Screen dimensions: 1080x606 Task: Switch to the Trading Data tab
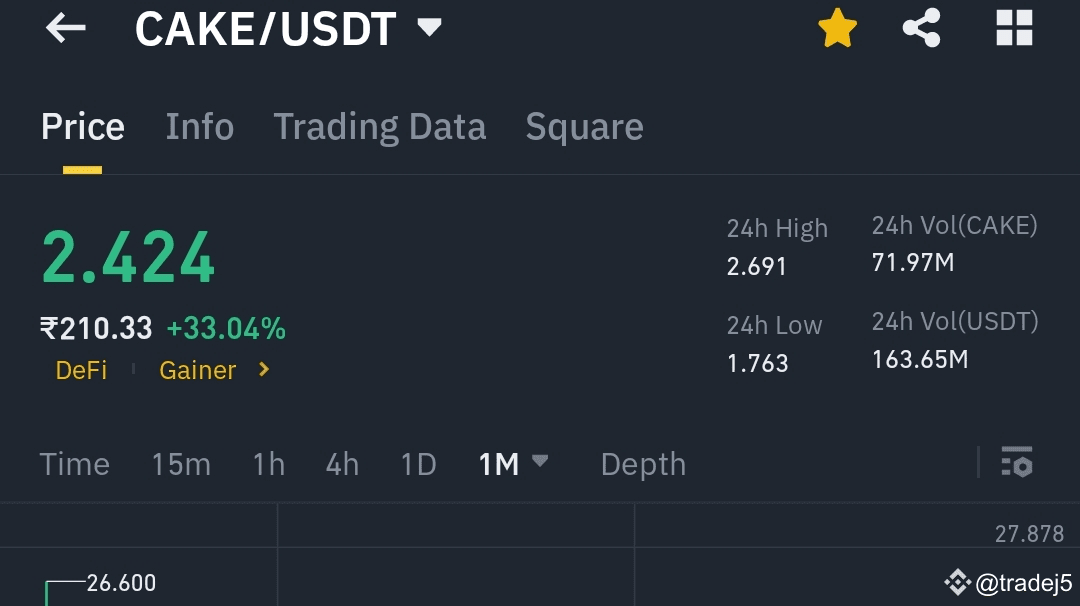tap(379, 127)
